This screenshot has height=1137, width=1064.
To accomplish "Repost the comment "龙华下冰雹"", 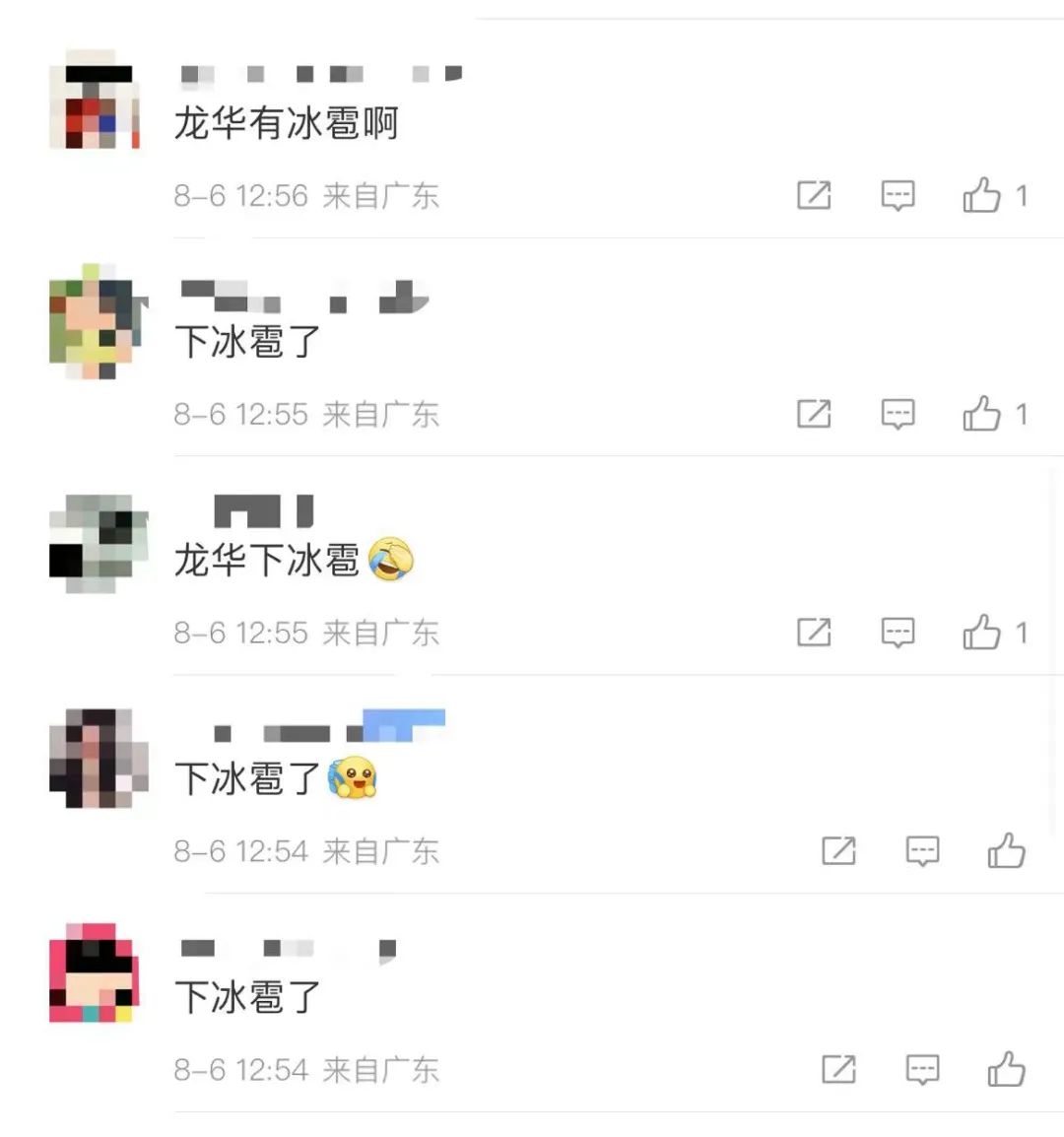I will click(x=814, y=633).
